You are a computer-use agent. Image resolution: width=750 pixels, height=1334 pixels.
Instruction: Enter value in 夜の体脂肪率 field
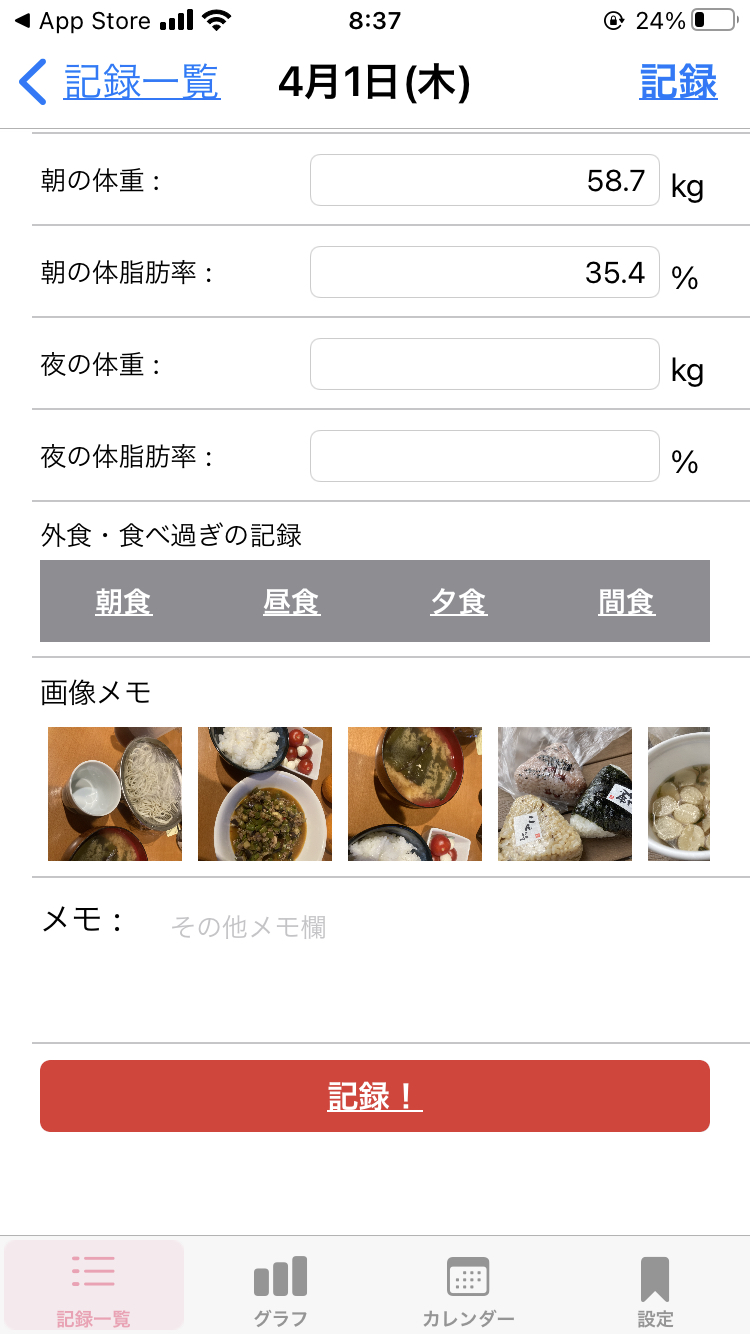point(485,456)
